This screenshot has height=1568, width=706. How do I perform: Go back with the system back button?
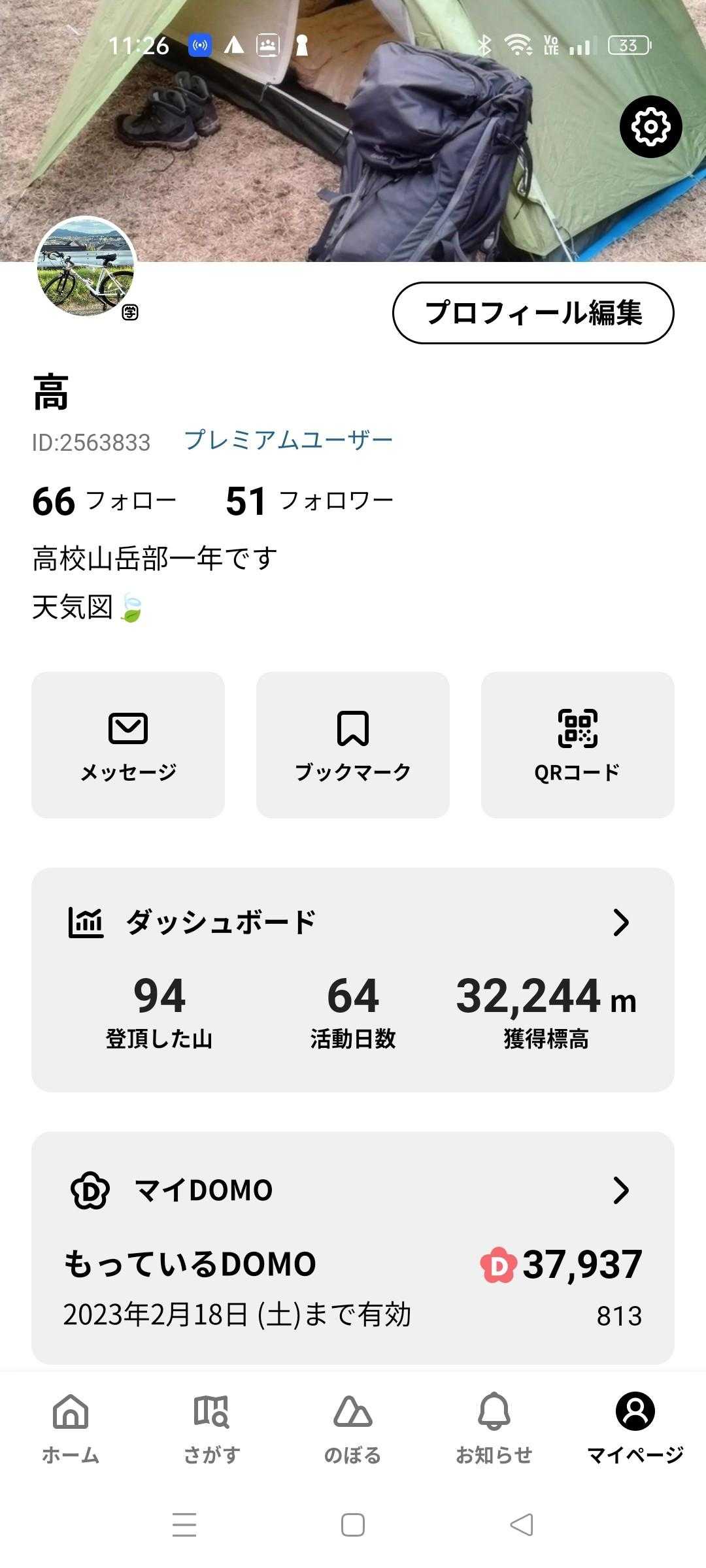pyautogui.click(x=521, y=1525)
